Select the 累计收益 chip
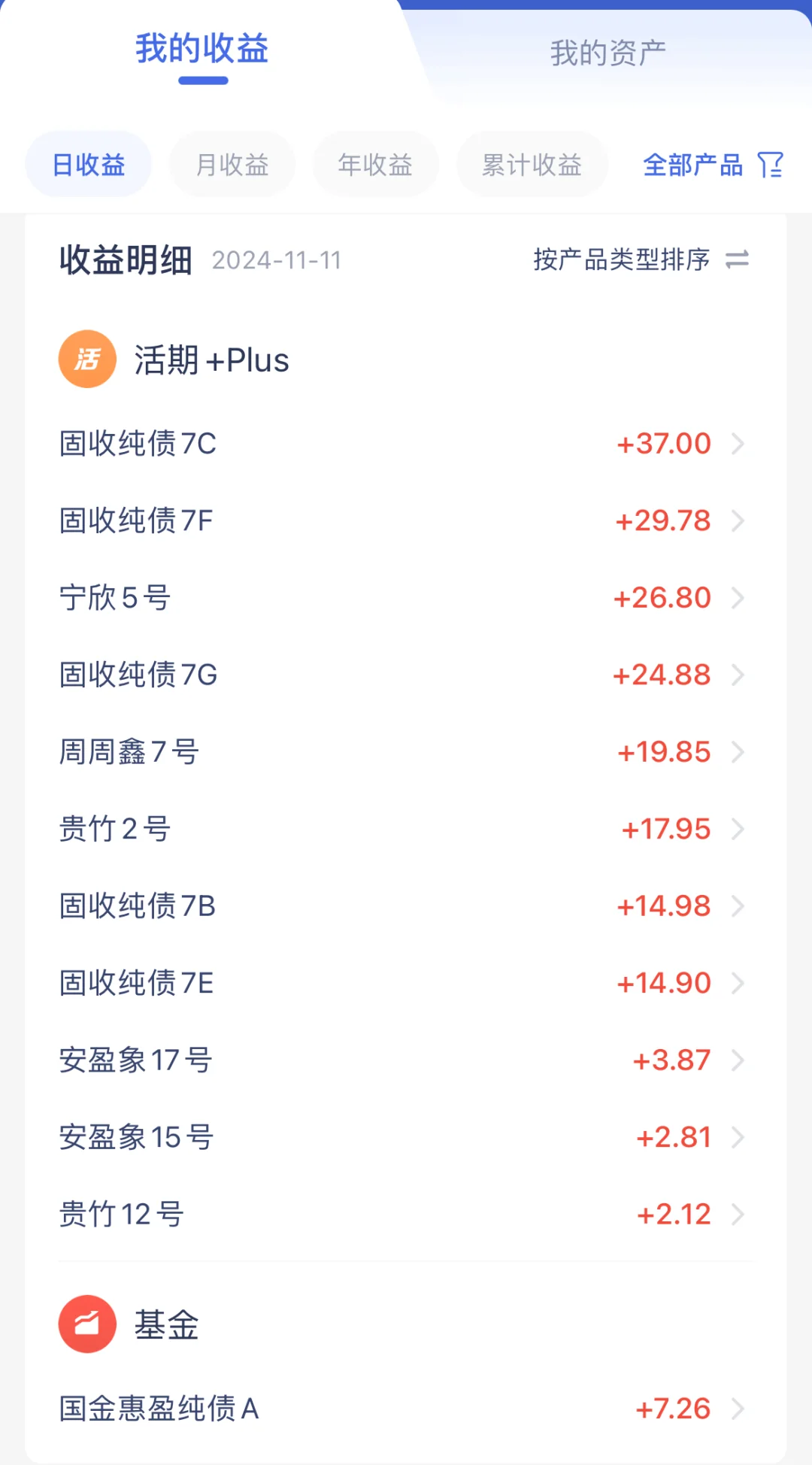Viewport: 812px width, 1465px height. tap(532, 164)
